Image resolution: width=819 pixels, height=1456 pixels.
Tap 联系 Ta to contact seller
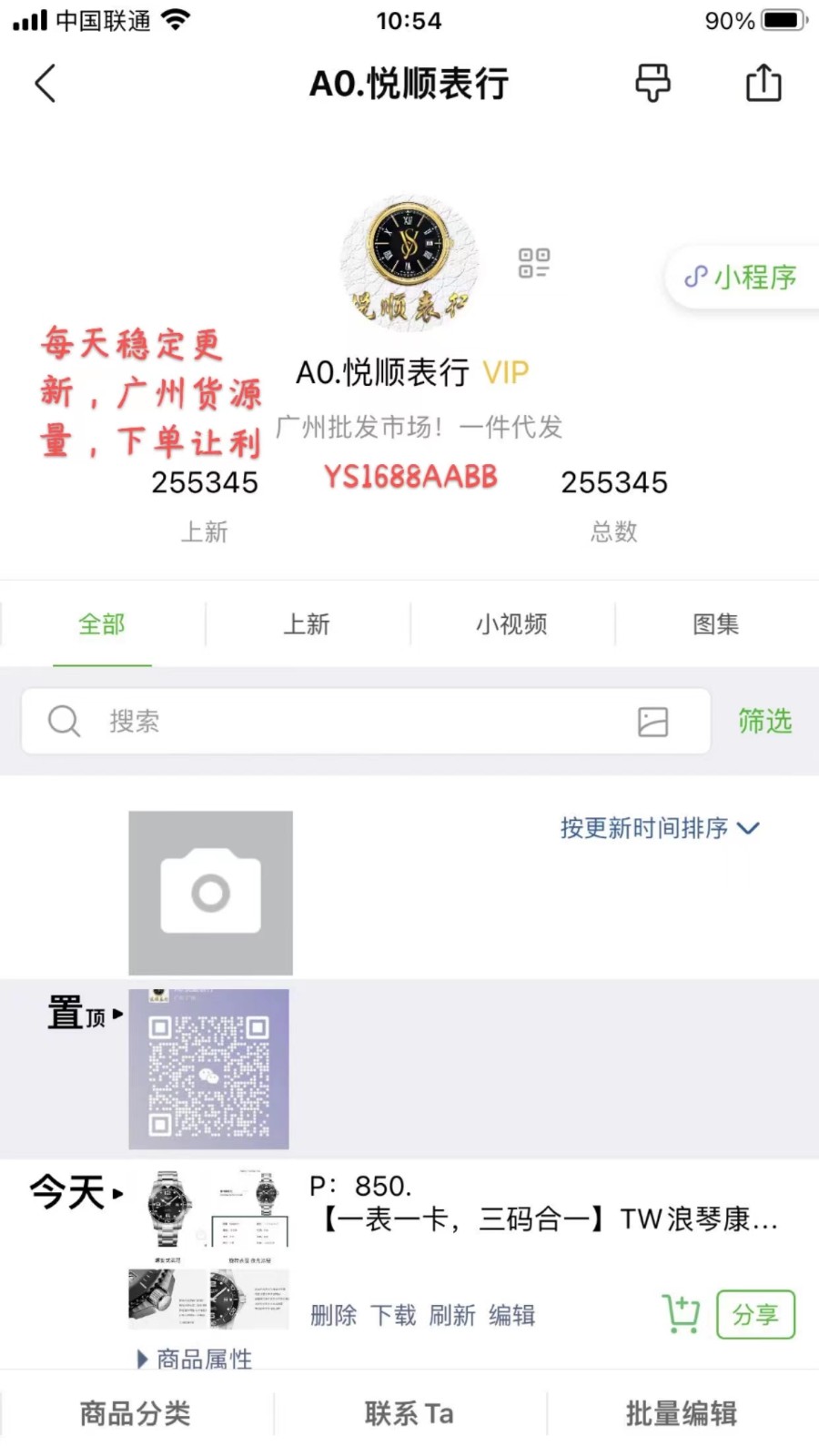pos(409,1413)
